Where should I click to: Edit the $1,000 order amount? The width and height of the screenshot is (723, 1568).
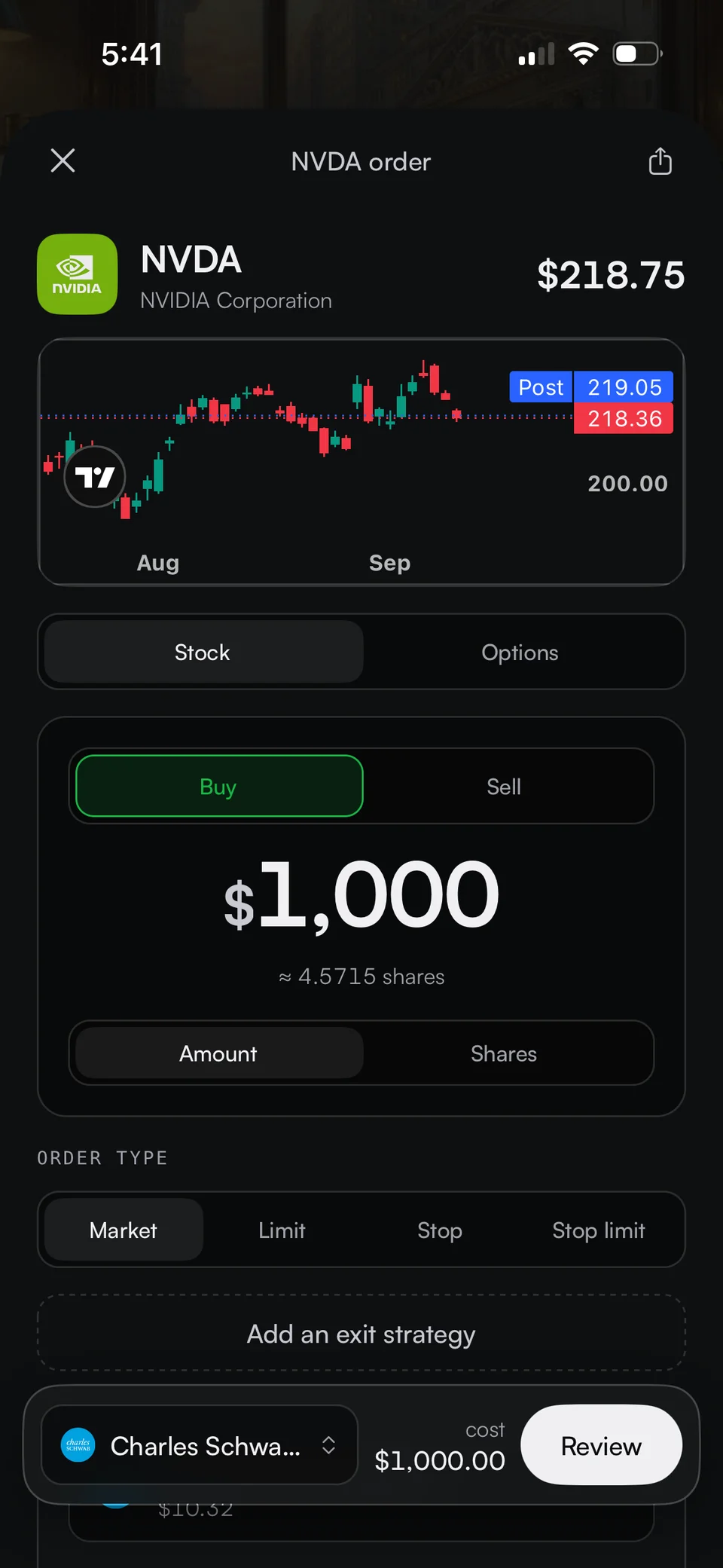361,894
